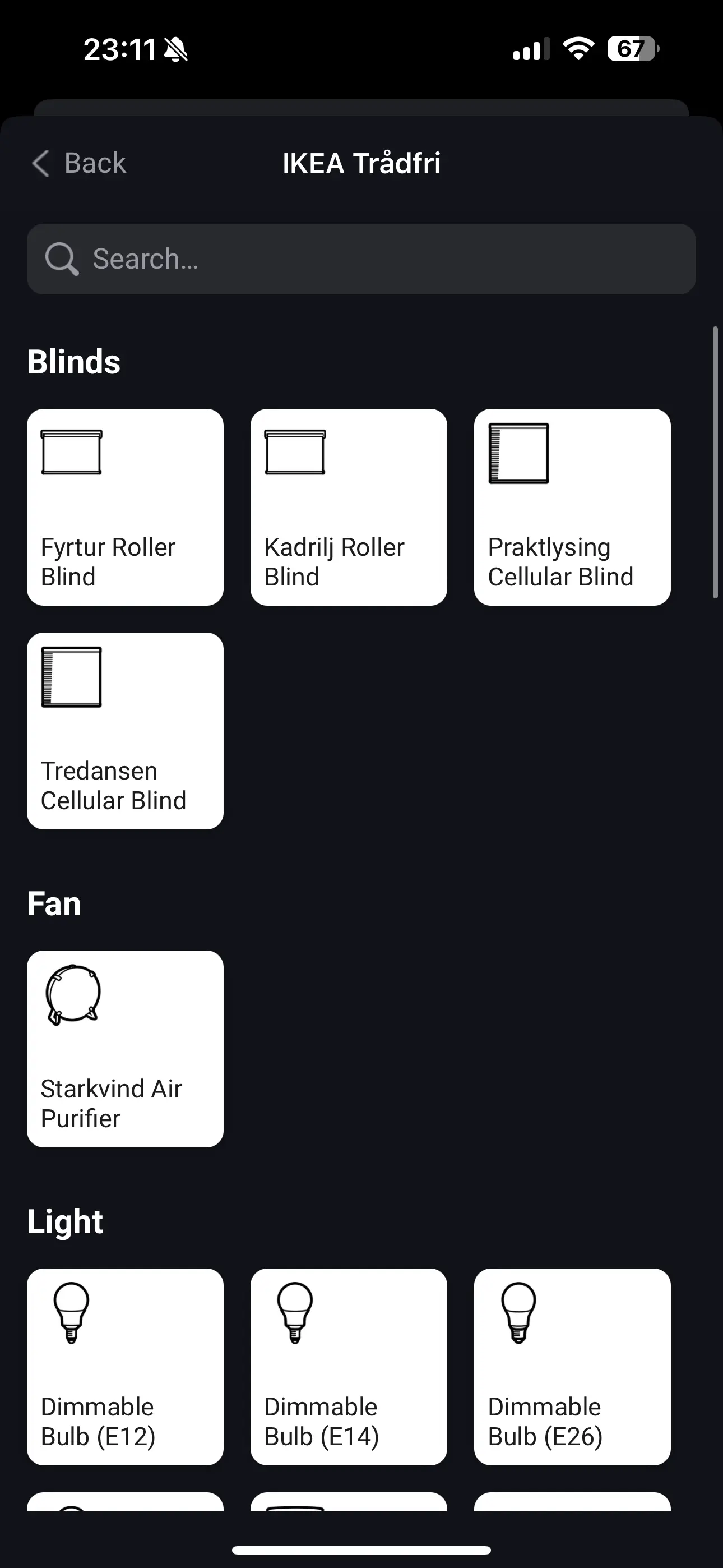Open Dimmable Bulb (E14)

348,1367
